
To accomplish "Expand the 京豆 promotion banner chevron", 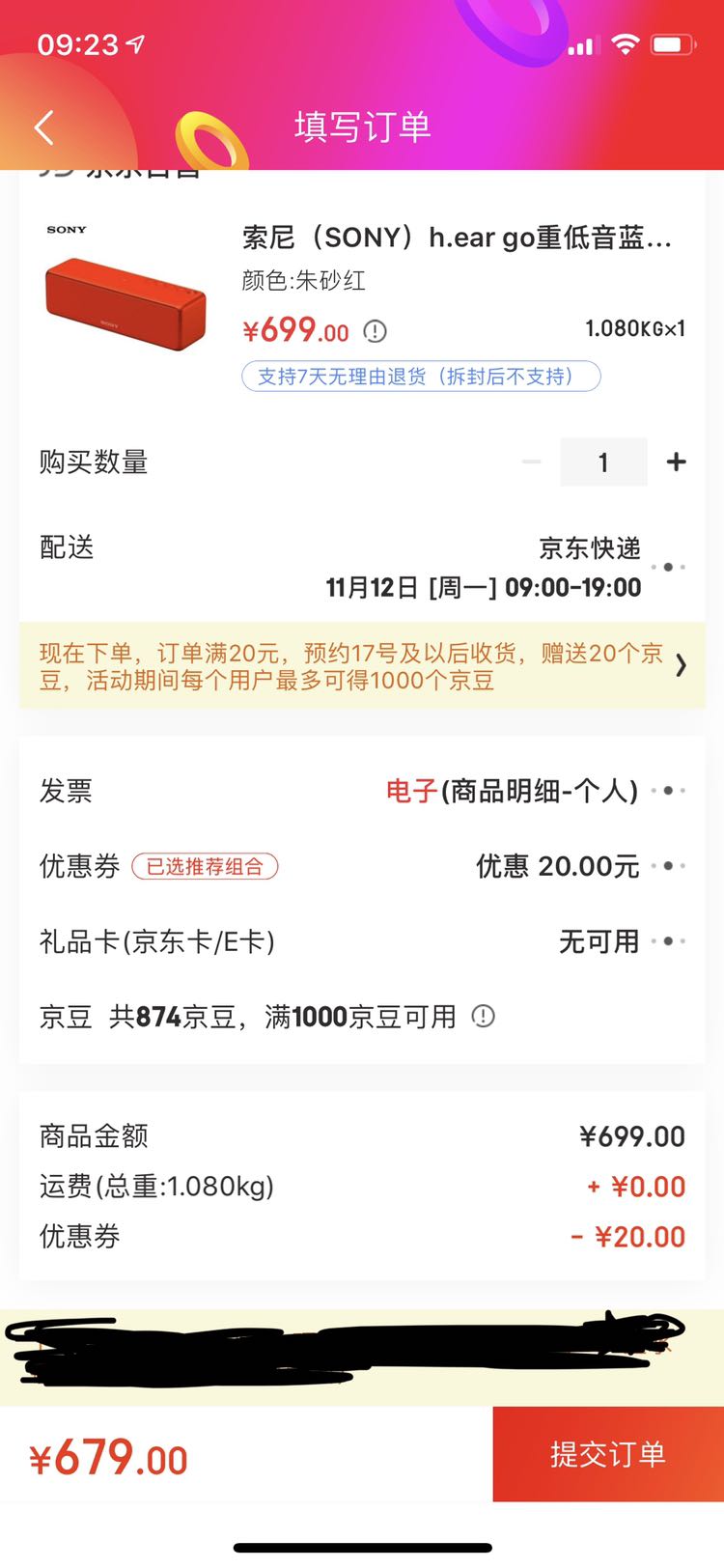I will (682, 664).
